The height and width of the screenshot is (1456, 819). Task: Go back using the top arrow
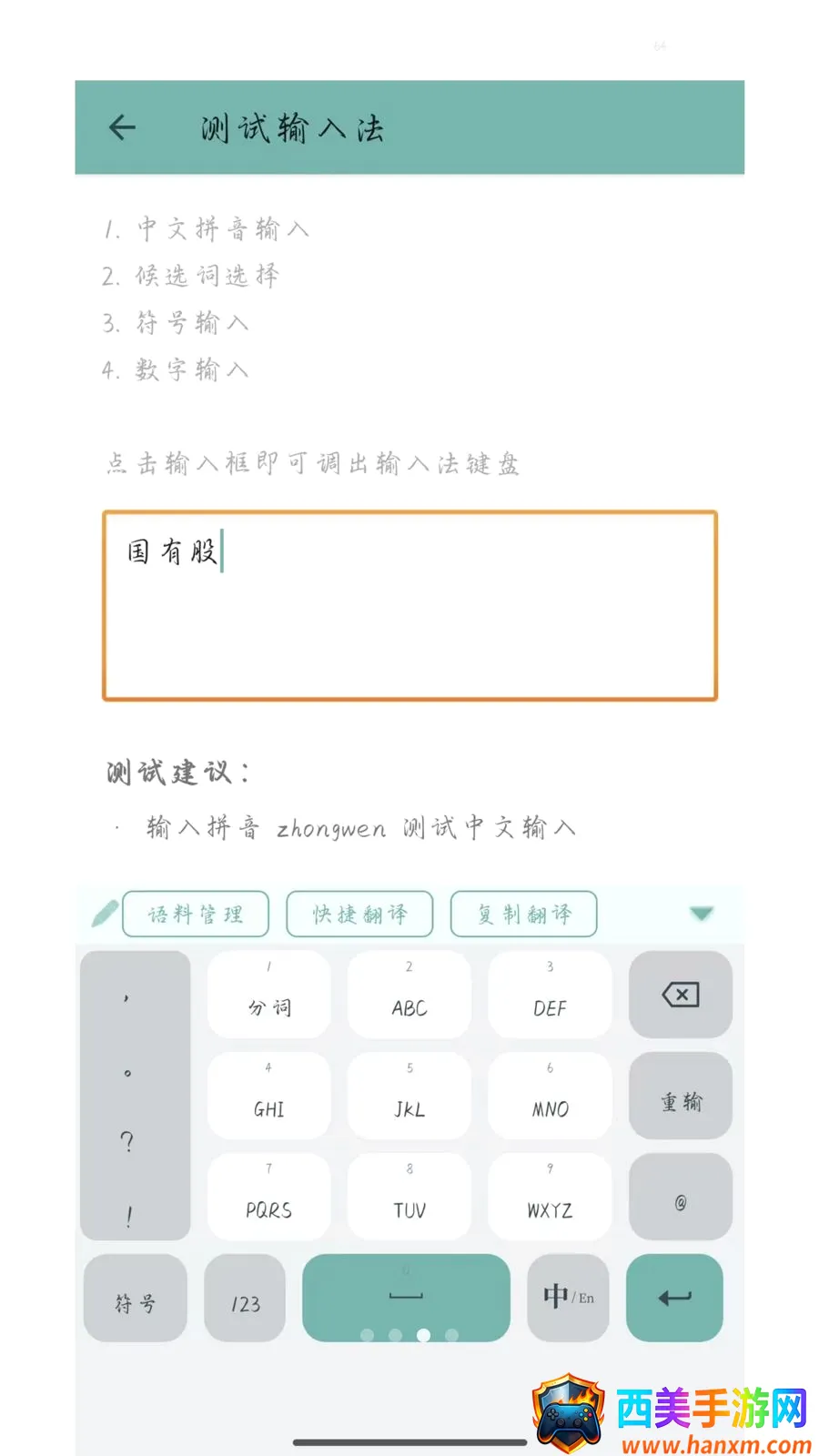click(123, 127)
